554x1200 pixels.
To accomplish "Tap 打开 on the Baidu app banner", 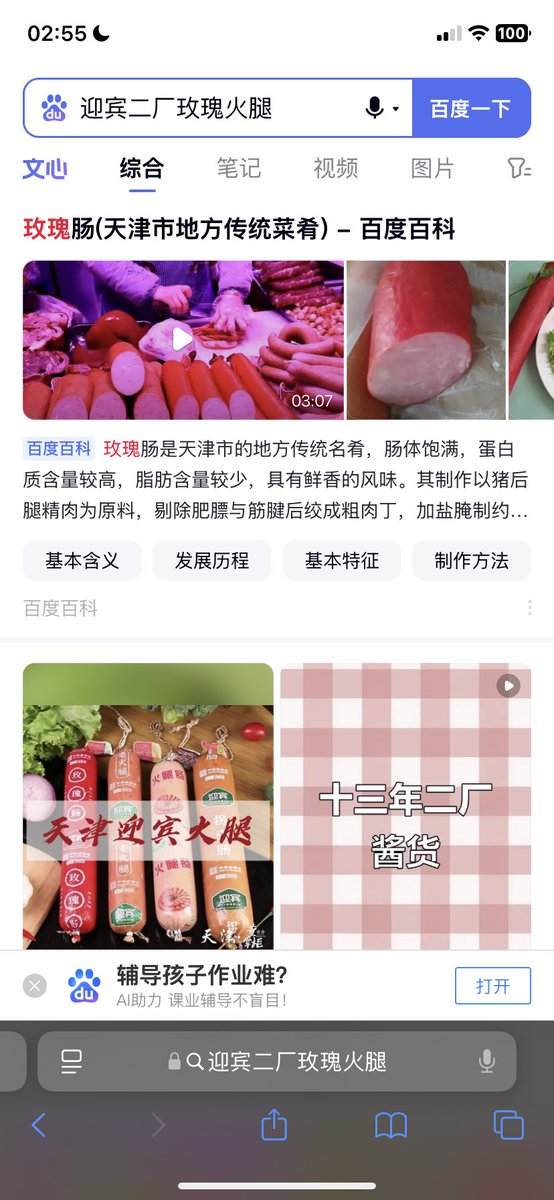I will [493, 986].
